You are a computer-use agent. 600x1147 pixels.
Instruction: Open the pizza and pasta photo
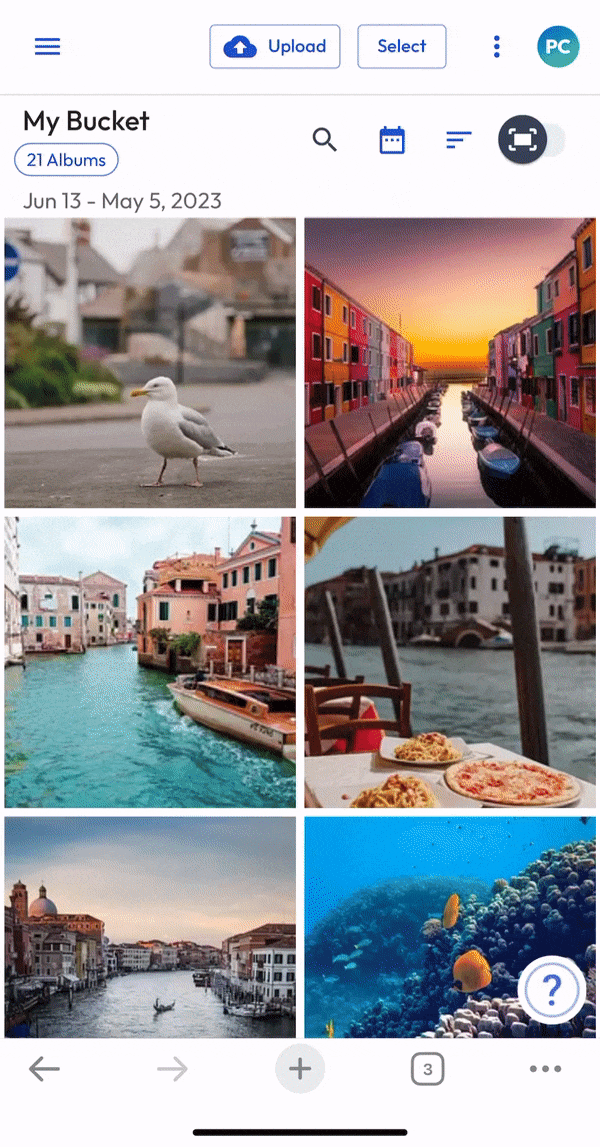(450, 662)
